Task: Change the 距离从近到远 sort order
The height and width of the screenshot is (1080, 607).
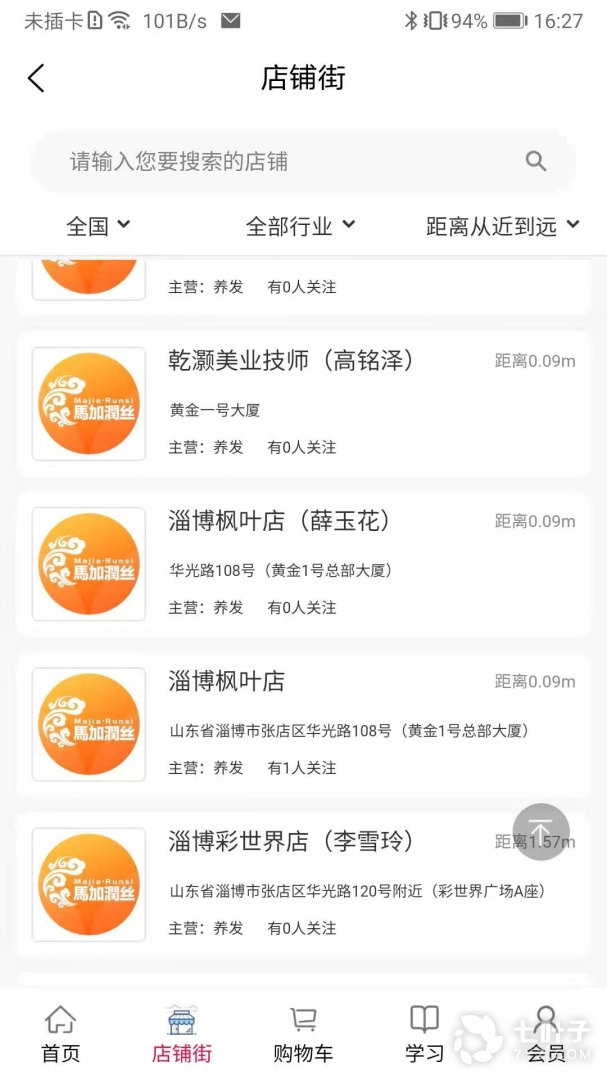Action: click(x=502, y=226)
